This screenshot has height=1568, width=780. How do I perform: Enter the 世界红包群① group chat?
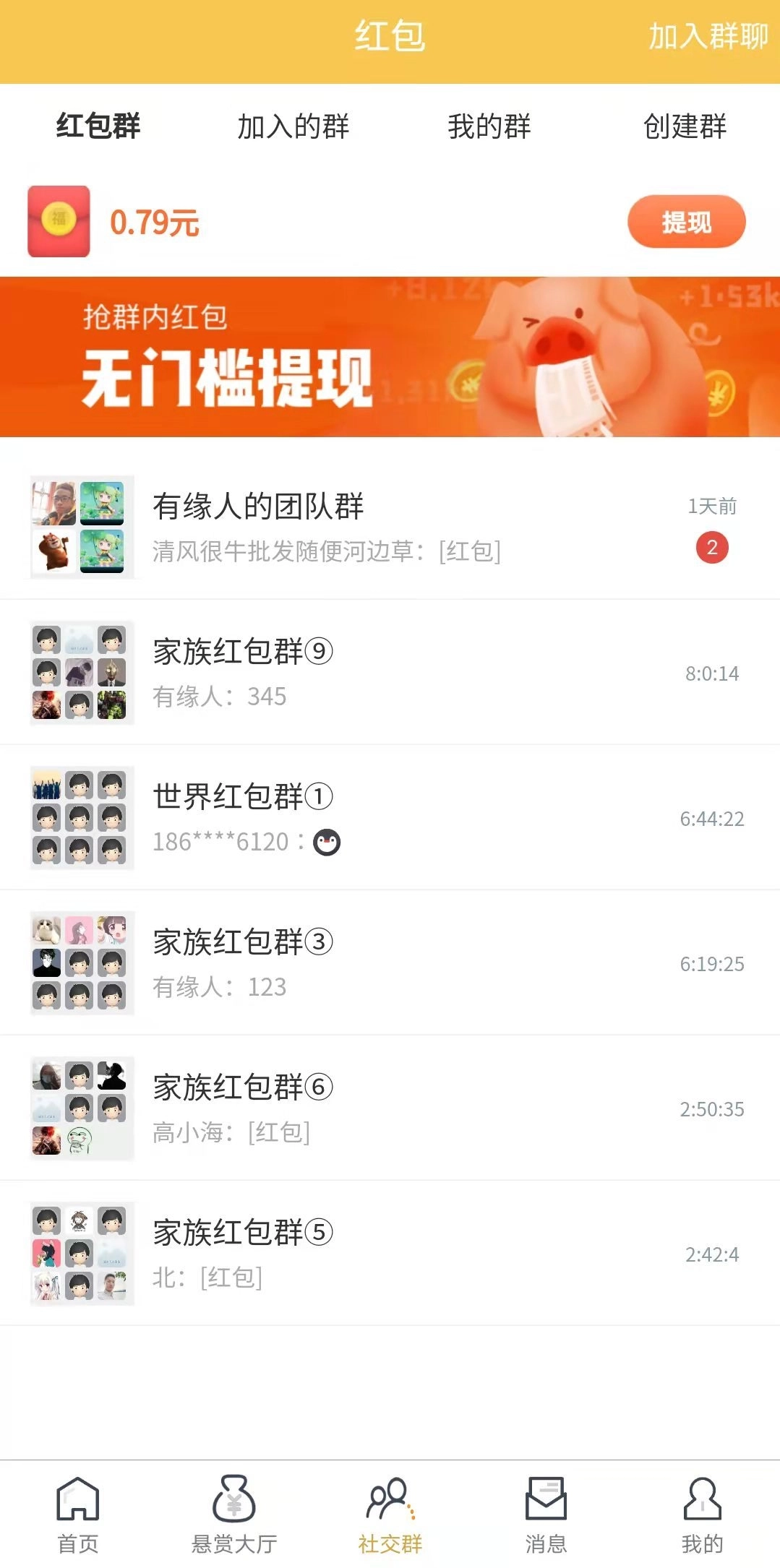click(x=390, y=818)
